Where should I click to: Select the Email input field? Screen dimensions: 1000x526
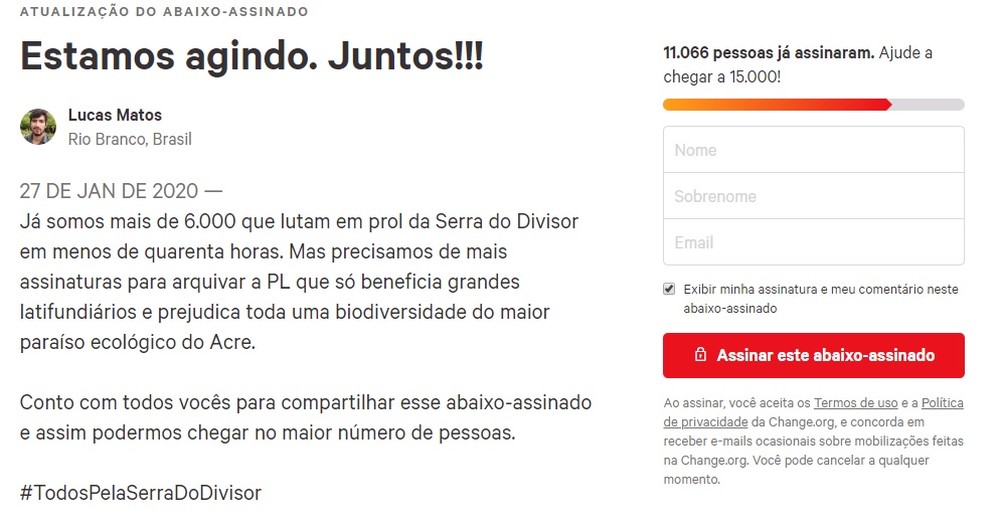[x=813, y=242]
